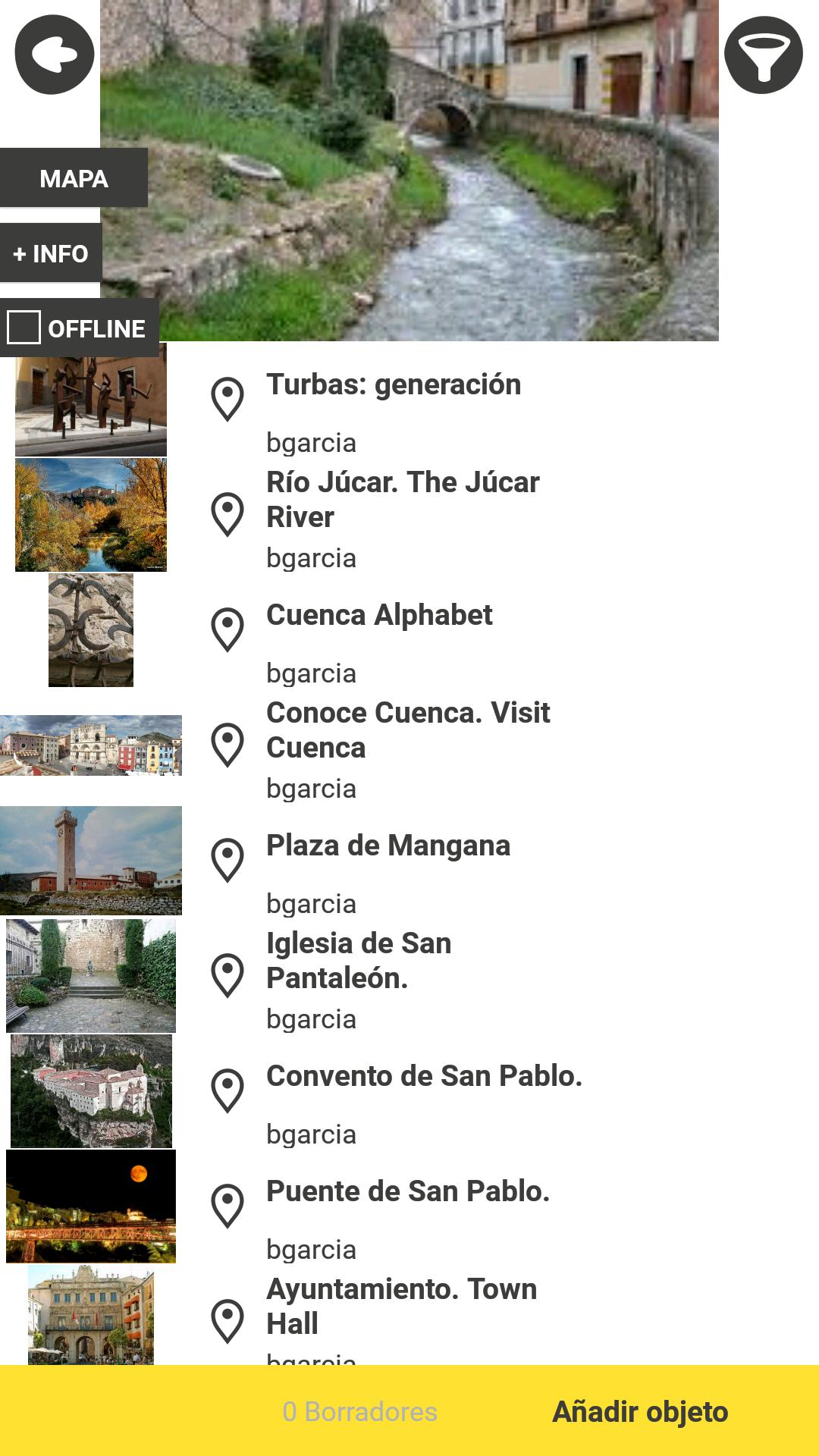Enable the OFFLINE checkbox
The width and height of the screenshot is (819, 1456).
[x=24, y=328]
